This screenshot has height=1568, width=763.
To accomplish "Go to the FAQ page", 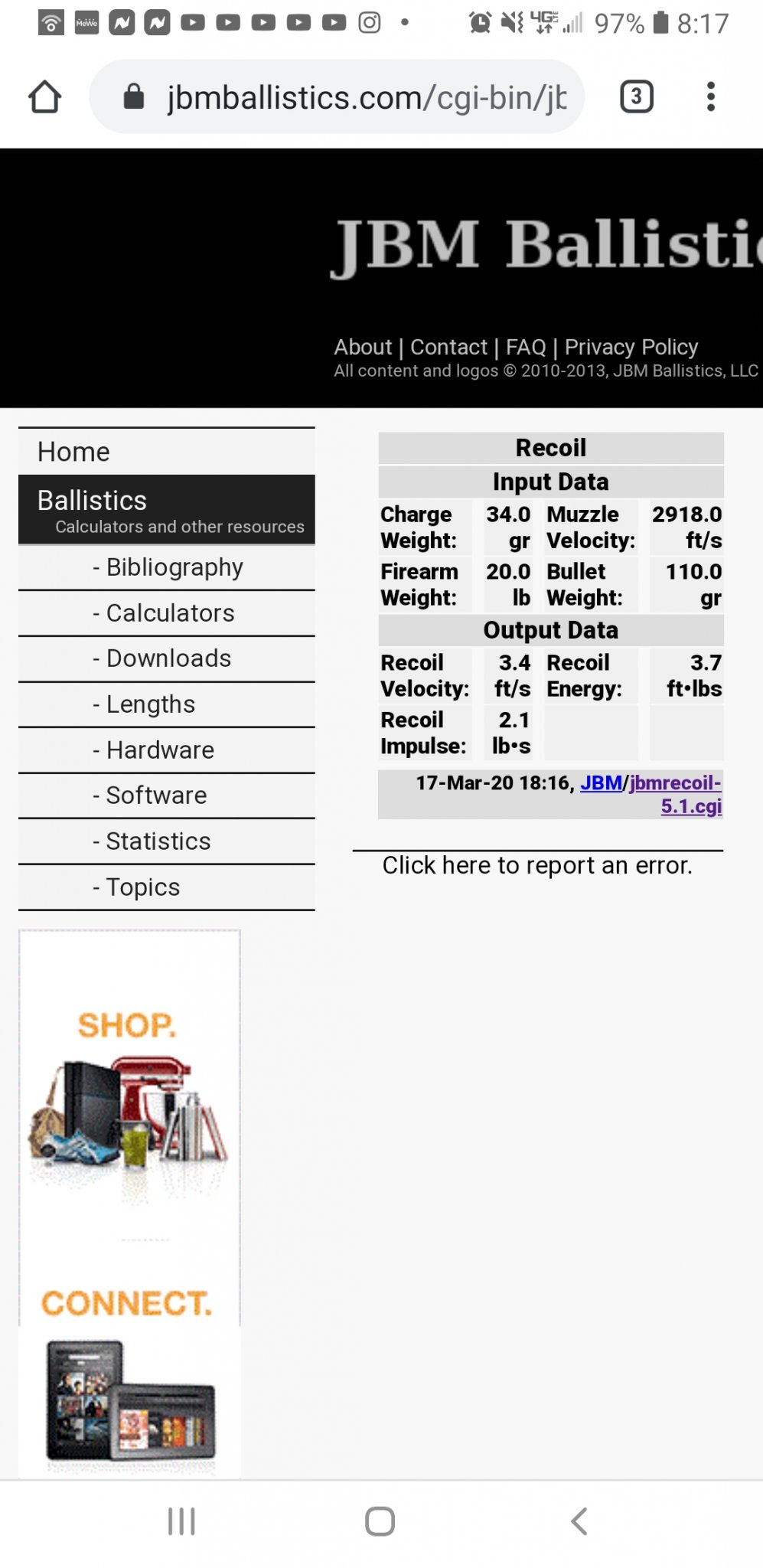I will click(526, 348).
